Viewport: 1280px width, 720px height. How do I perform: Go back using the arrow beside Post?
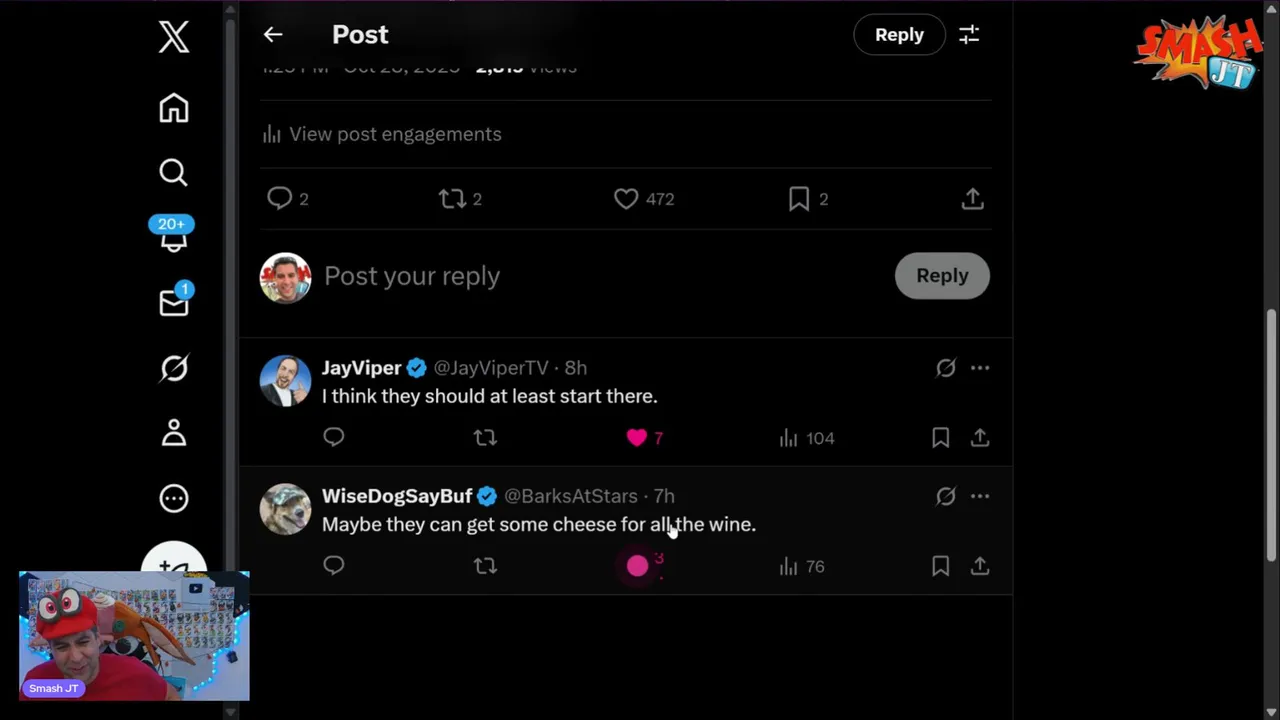pos(273,35)
